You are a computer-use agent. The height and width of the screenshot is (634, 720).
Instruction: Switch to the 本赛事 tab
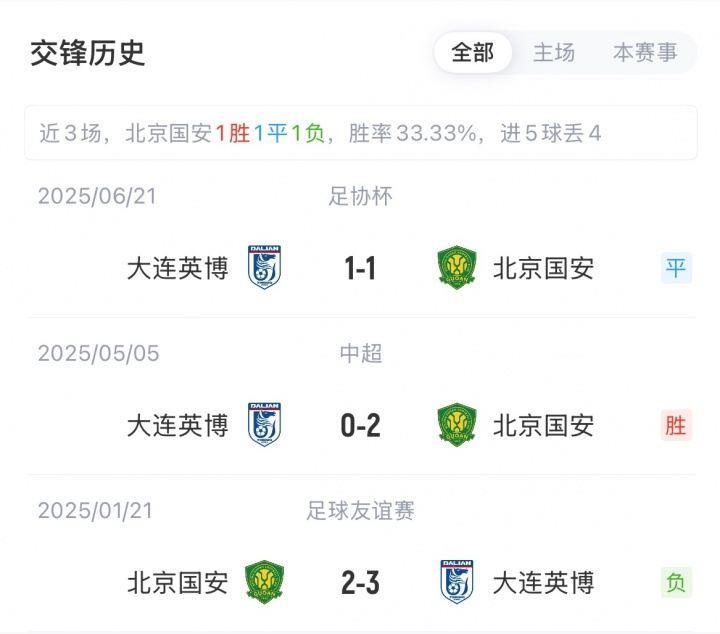coord(645,53)
